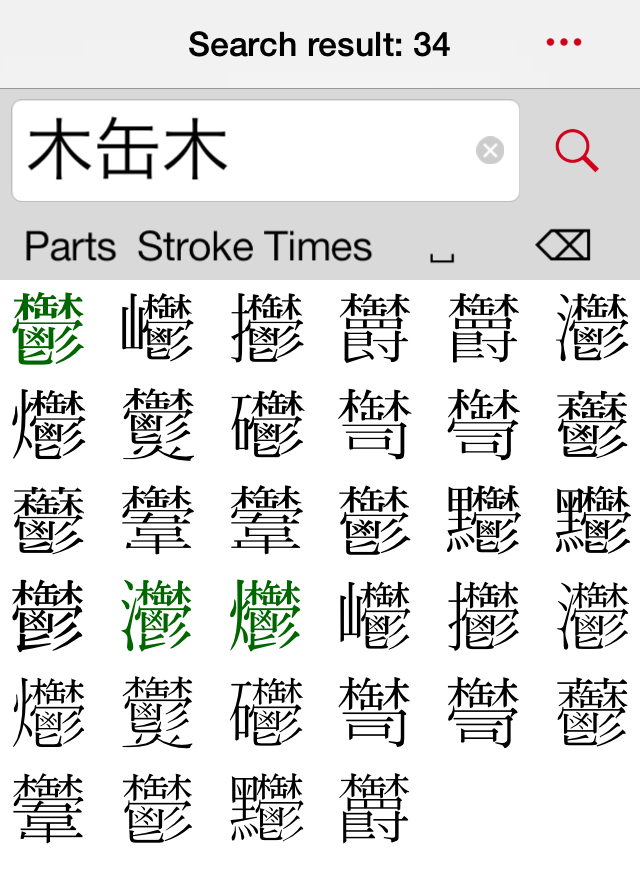This screenshot has width=640, height=870.
Task: Clear the search text field
Action: [490, 151]
